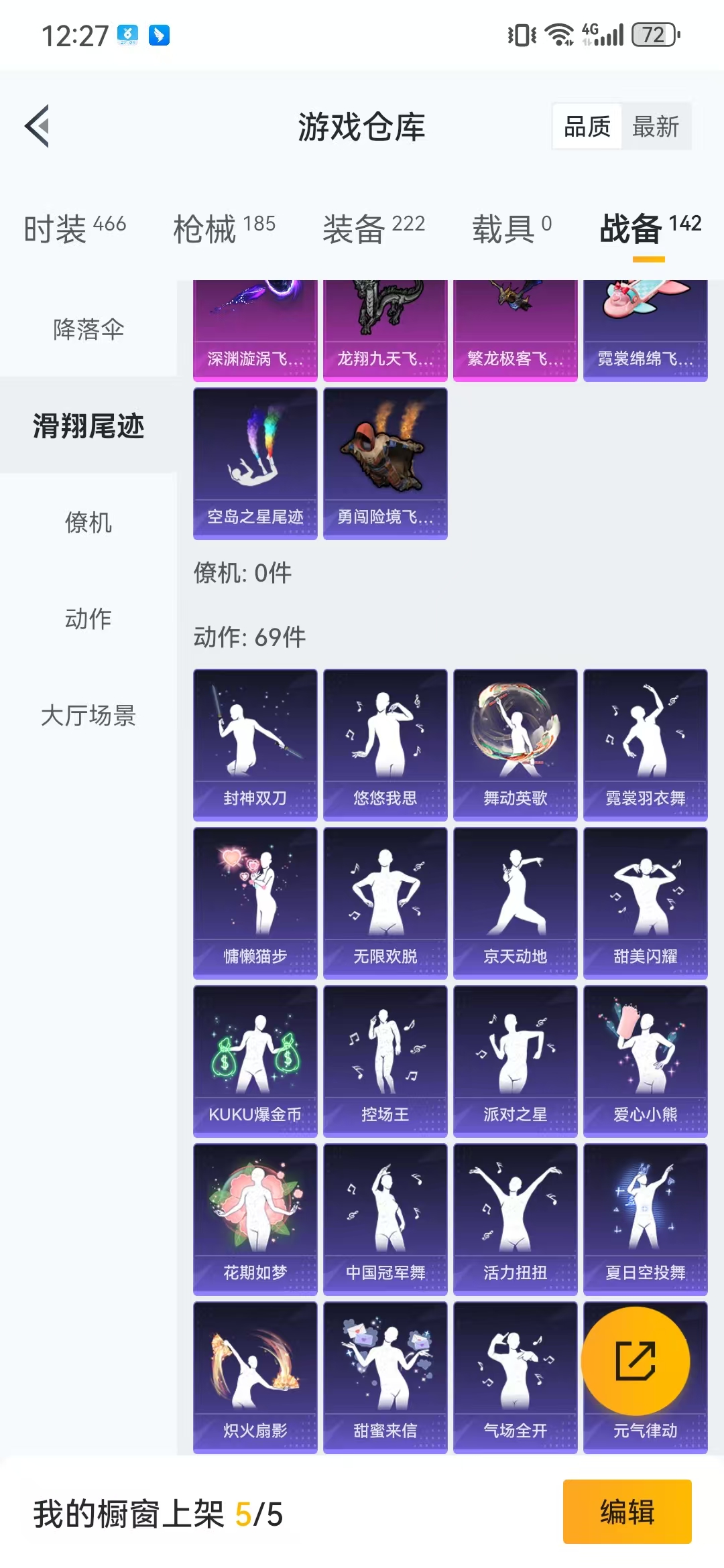724x1568 pixels.
Task: Tap the yellow floating share button
Action: [x=635, y=1361]
